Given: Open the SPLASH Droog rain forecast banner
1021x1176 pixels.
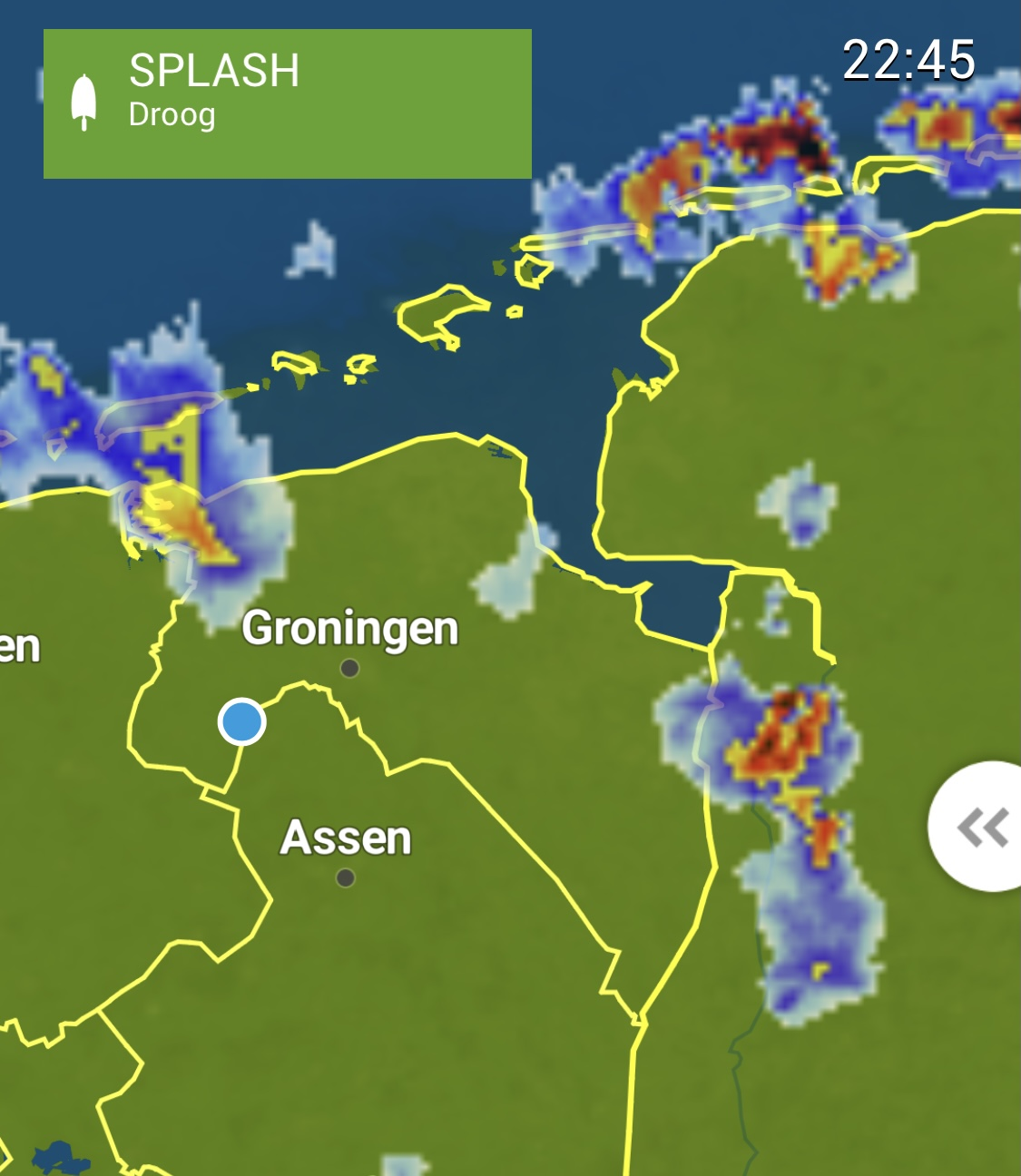Looking at the screenshot, I should (288, 103).
